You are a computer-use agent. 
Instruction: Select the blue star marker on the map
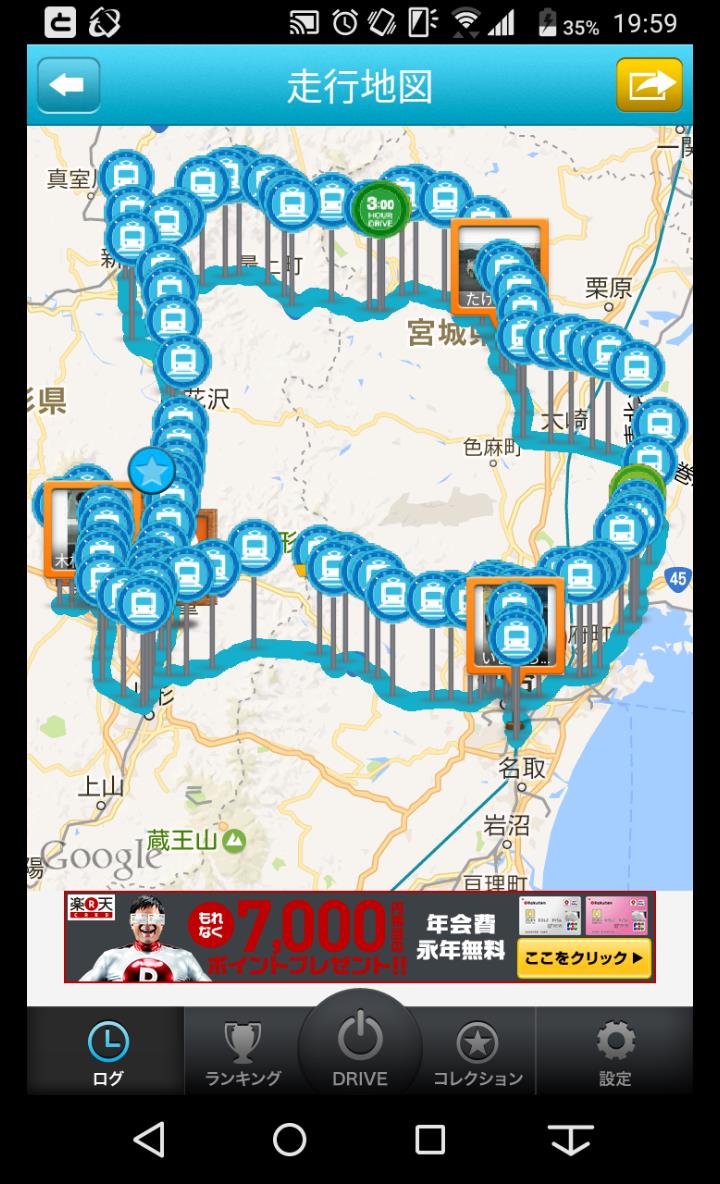click(x=152, y=470)
